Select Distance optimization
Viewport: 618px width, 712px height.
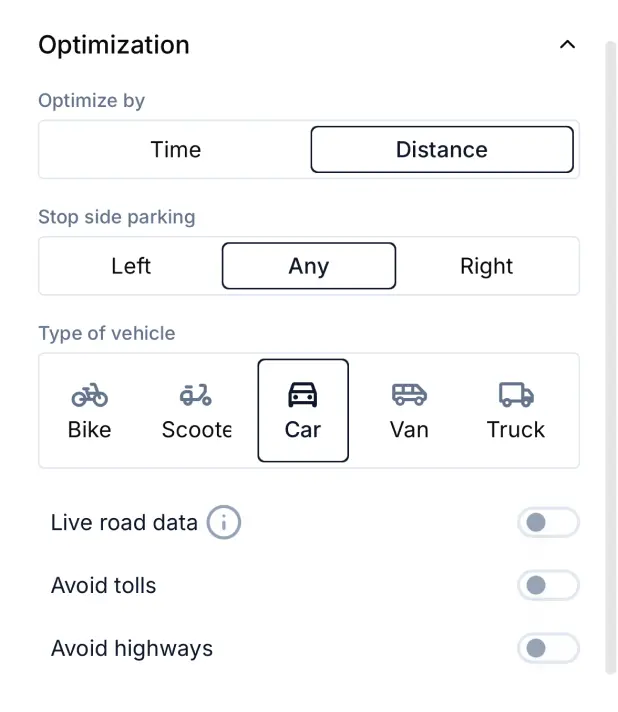pos(442,150)
